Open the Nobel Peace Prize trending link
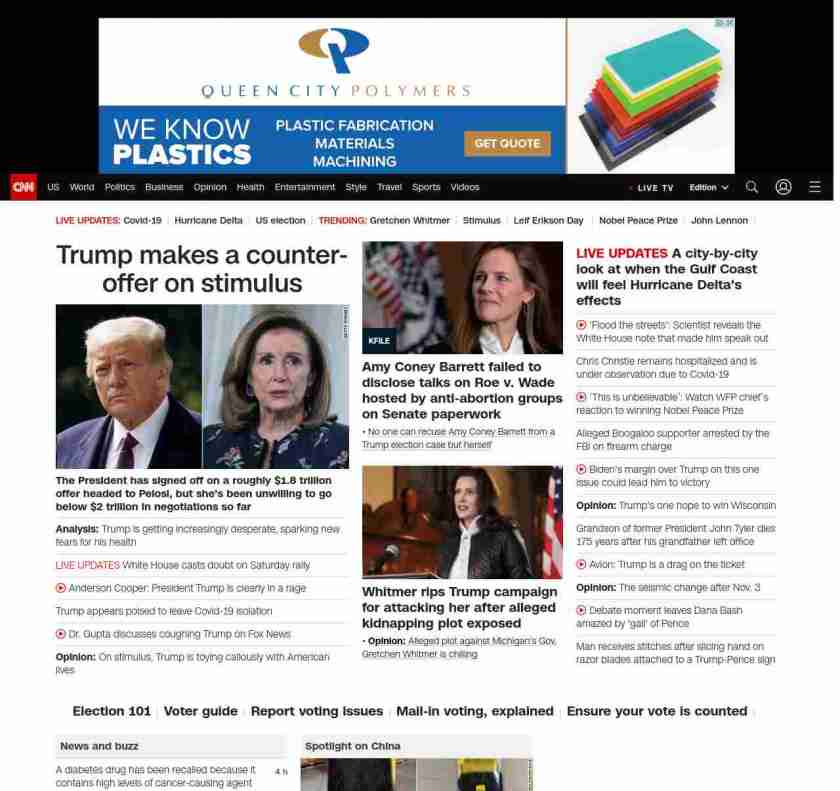 [638, 220]
